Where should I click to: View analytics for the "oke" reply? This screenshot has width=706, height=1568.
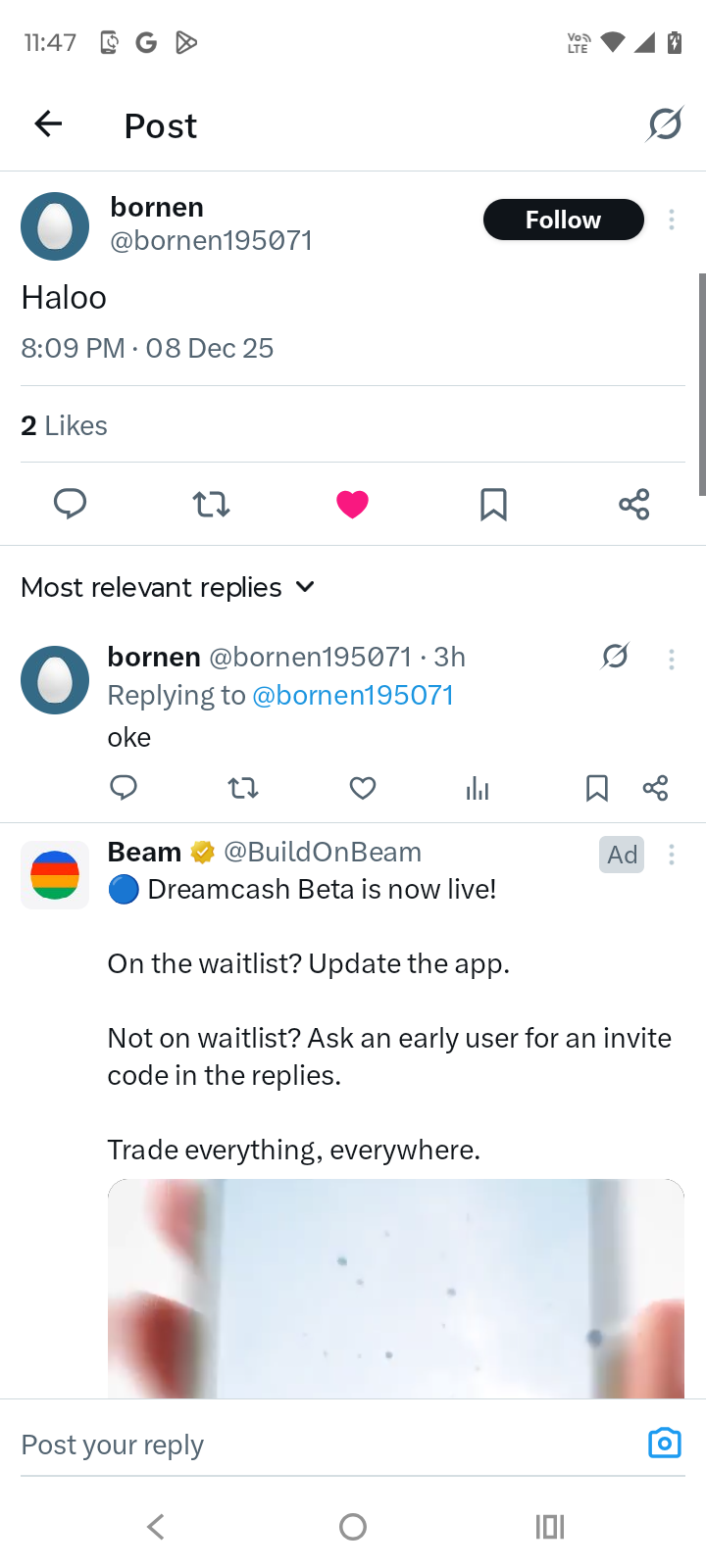point(478,788)
